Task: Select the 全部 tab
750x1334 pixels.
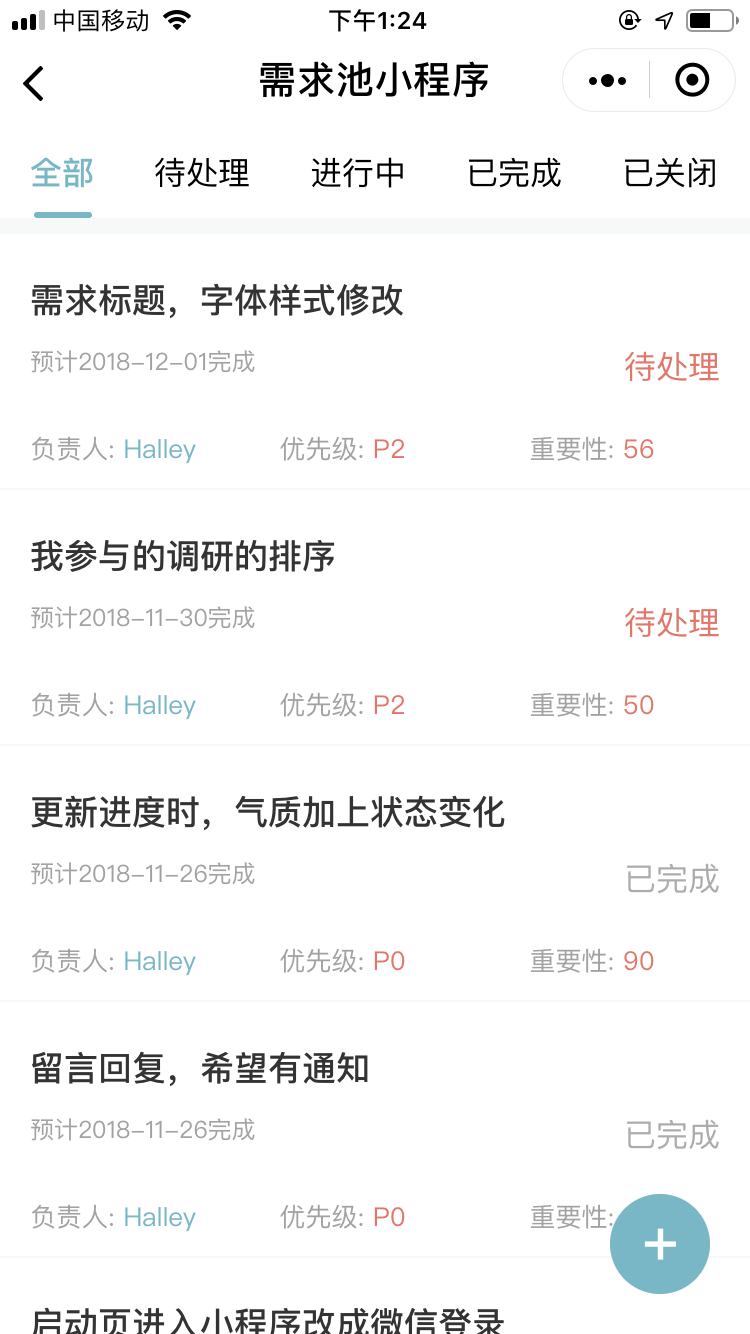Action: click(x=62, y=173)
